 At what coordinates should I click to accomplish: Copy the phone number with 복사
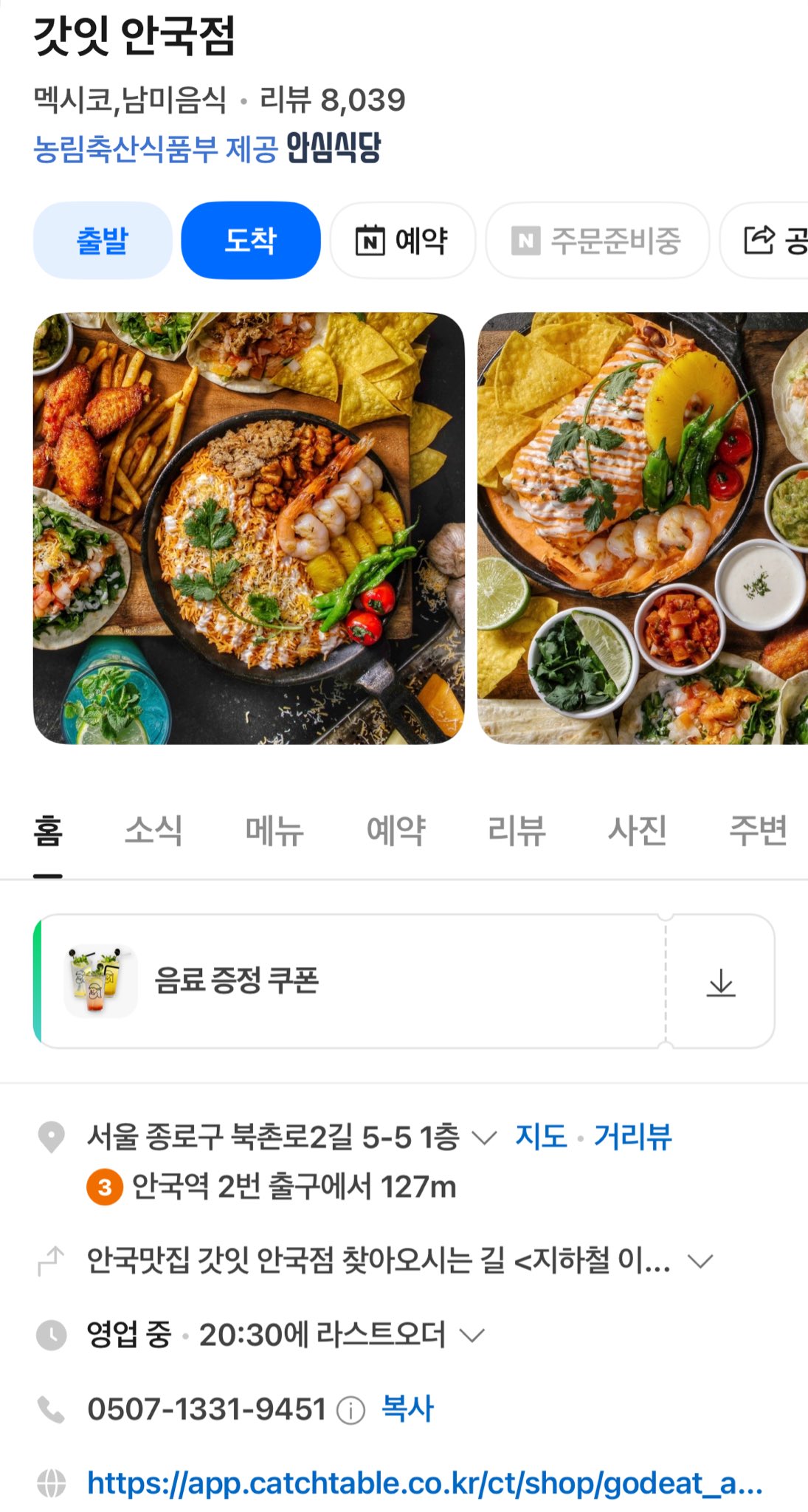click(407, 1409)
